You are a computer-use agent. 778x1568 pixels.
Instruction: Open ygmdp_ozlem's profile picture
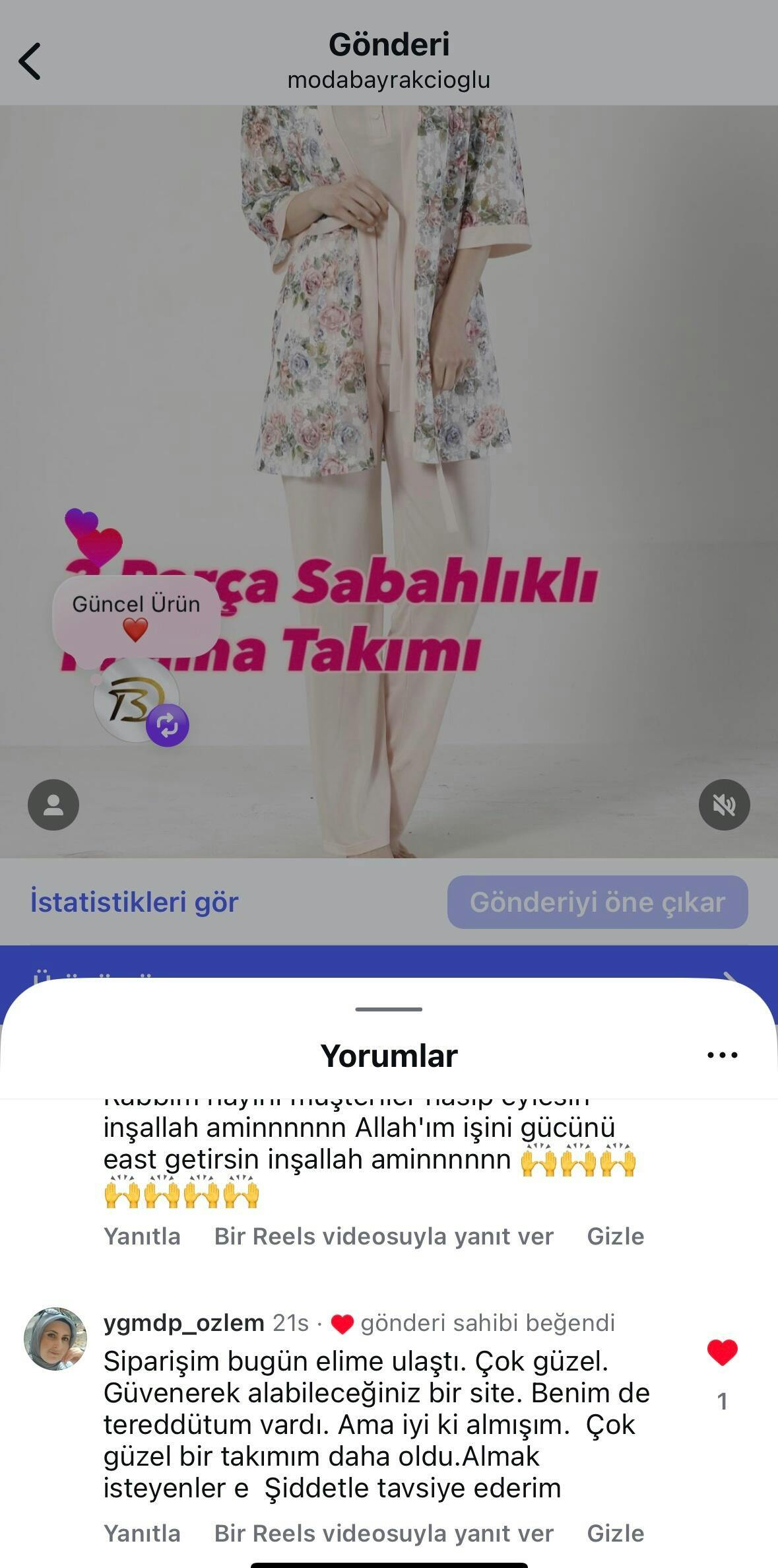coord(55,1339)
